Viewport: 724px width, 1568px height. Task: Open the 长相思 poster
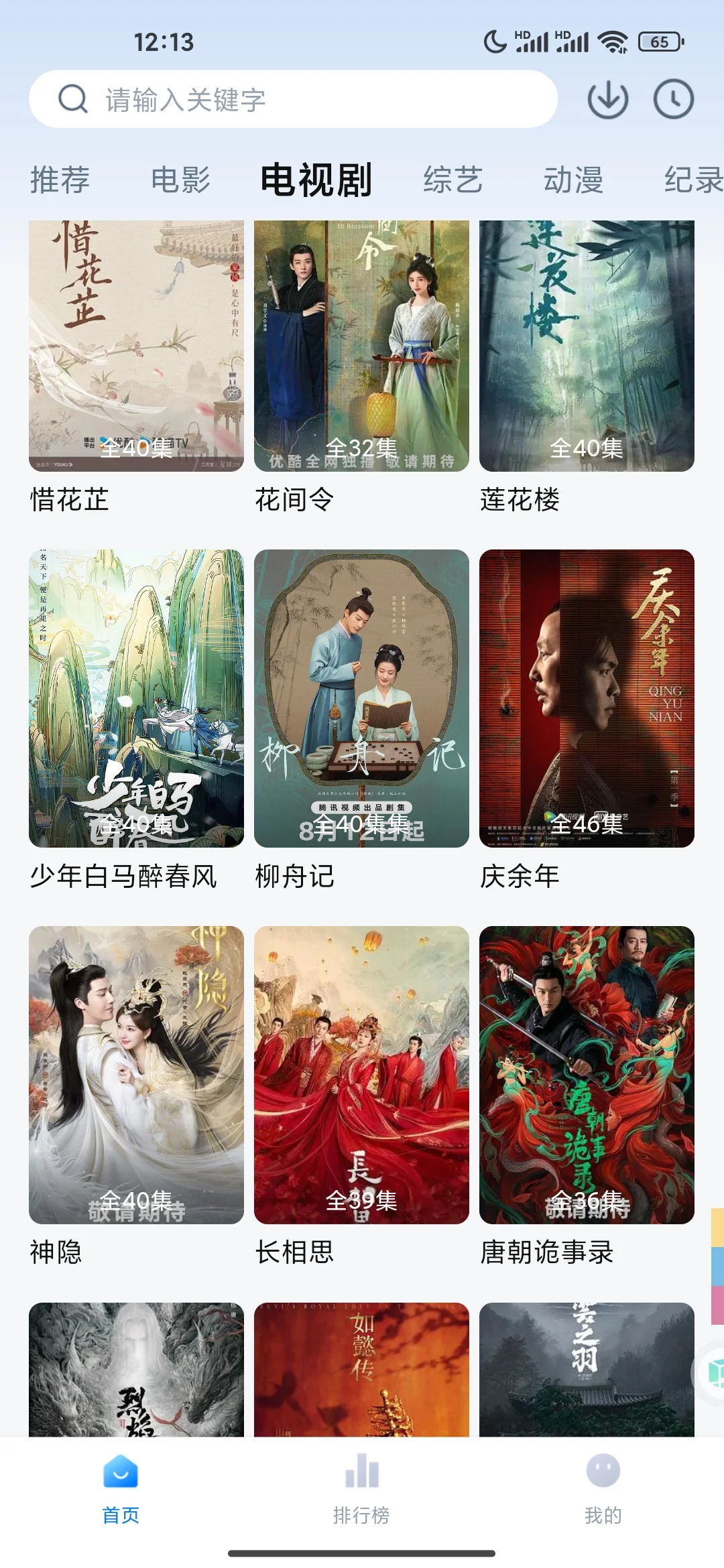[361, 1075]
